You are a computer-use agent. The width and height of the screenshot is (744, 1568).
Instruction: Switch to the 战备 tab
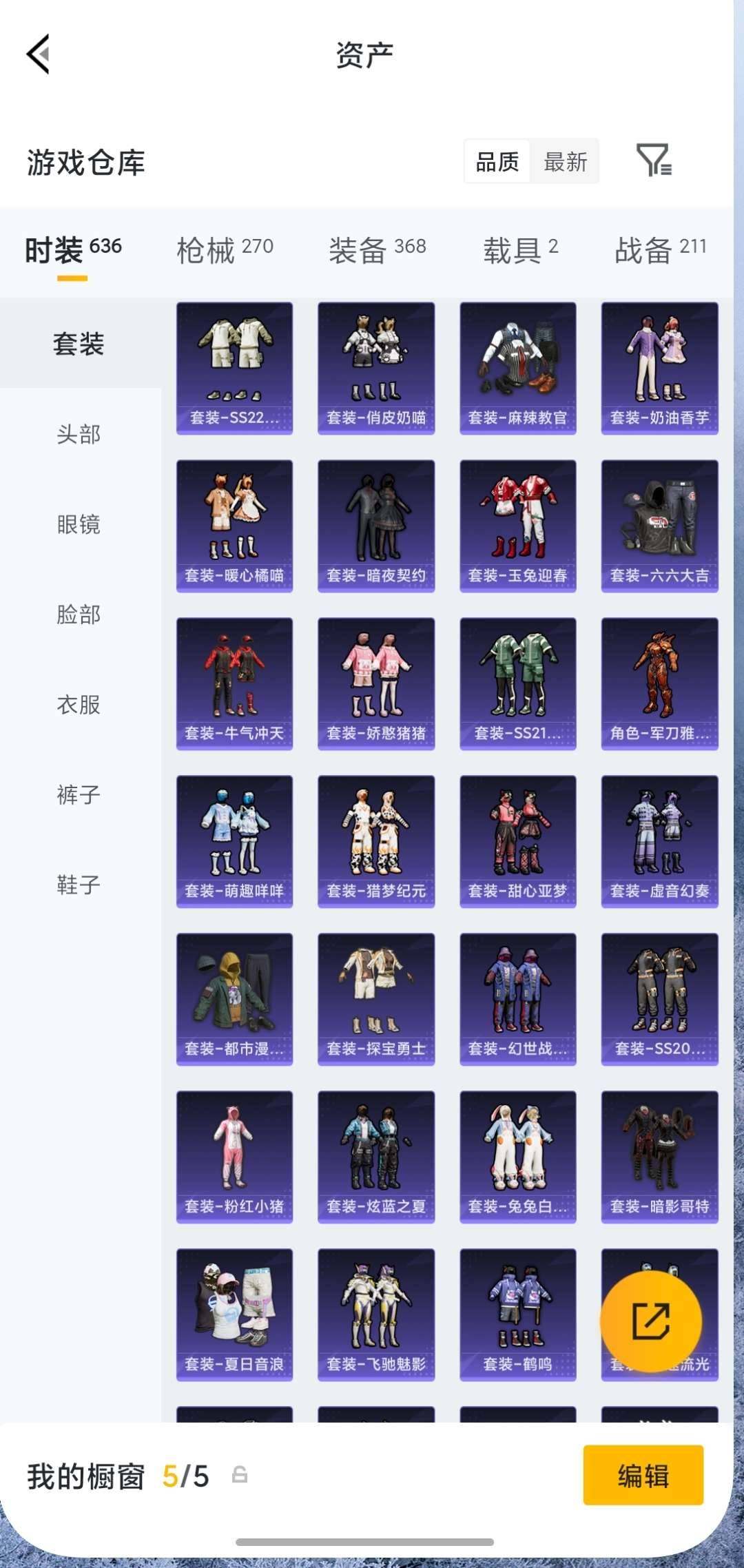[661, 248]
